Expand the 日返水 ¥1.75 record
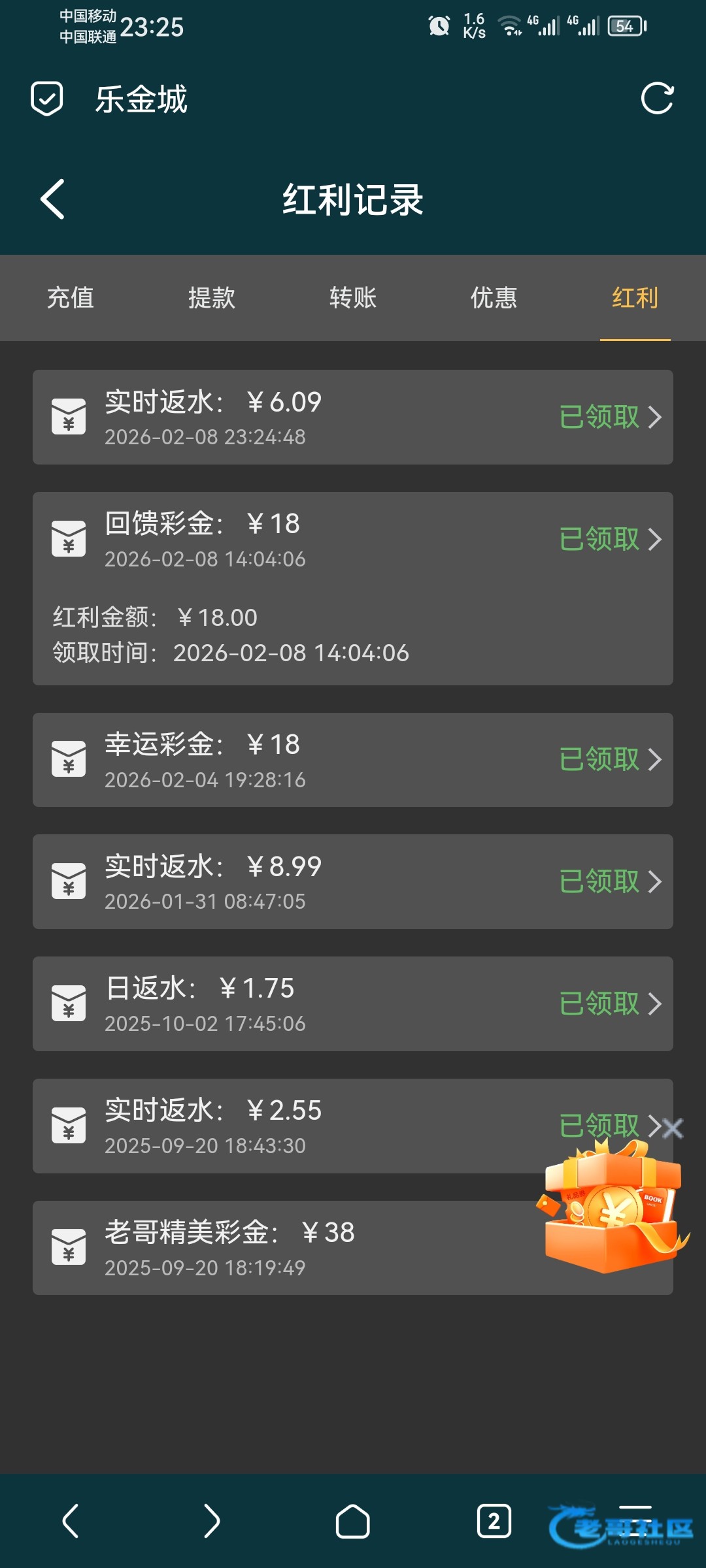 [353, 1004]
